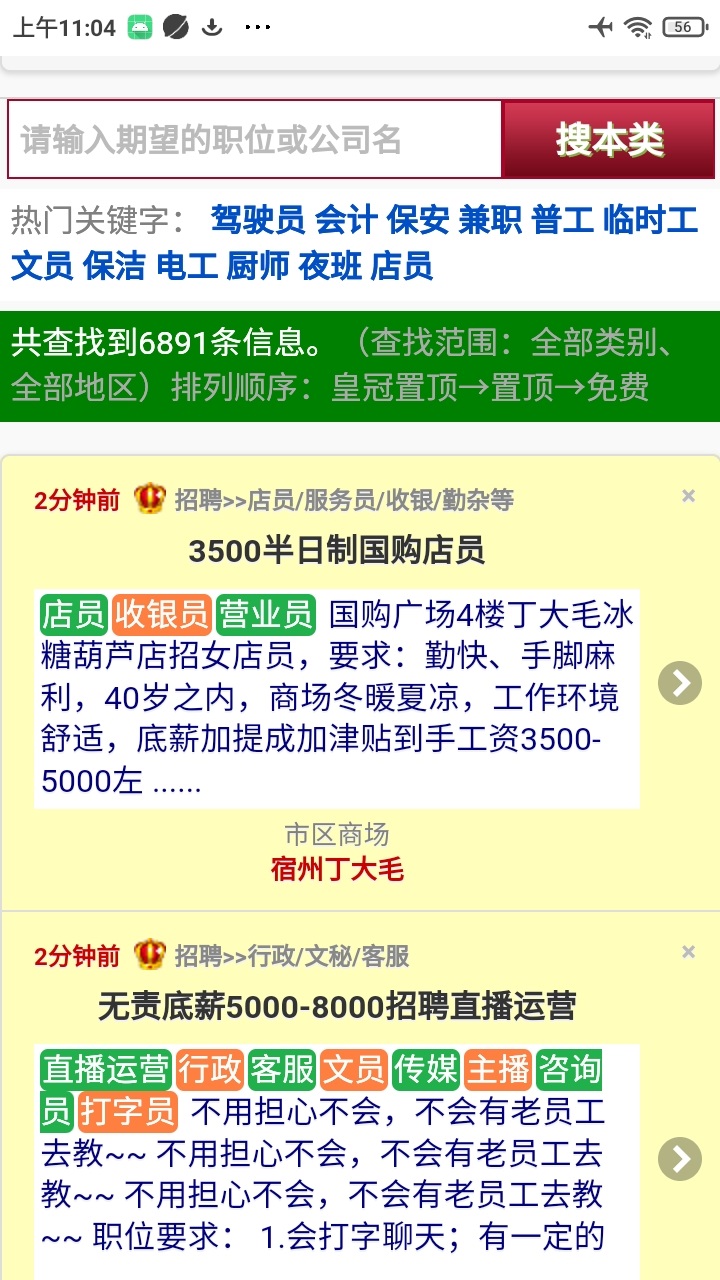Viewport: 720px width, 1280px height.
Task: Select the 文员 hot keyword
Action: [42, 266]
